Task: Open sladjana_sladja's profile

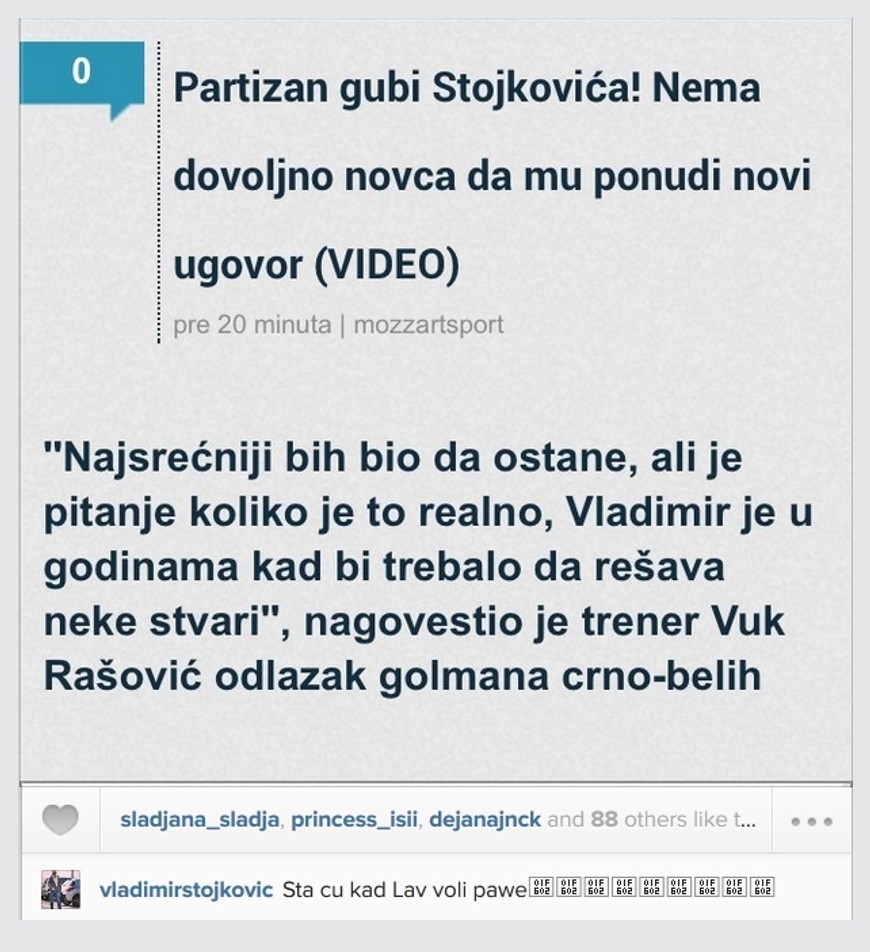Action: click(201, 820)
